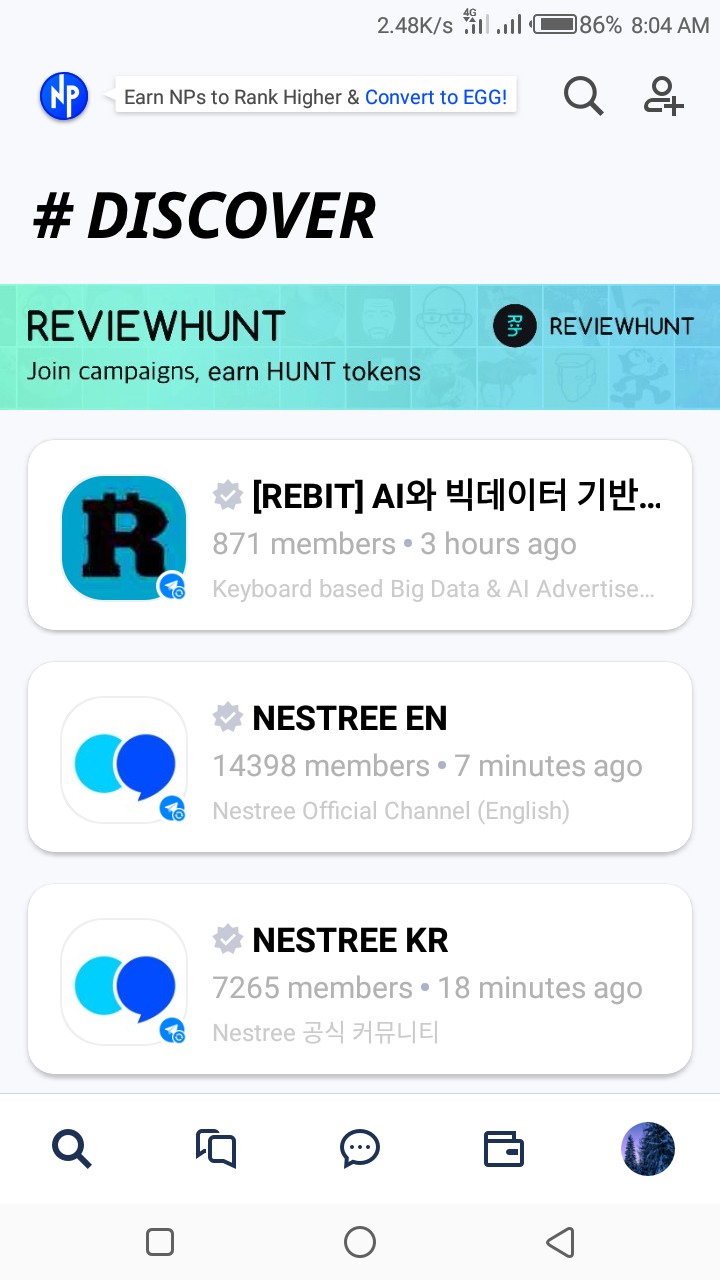Open the NESTREE KR channel

[x=360, y=979]
